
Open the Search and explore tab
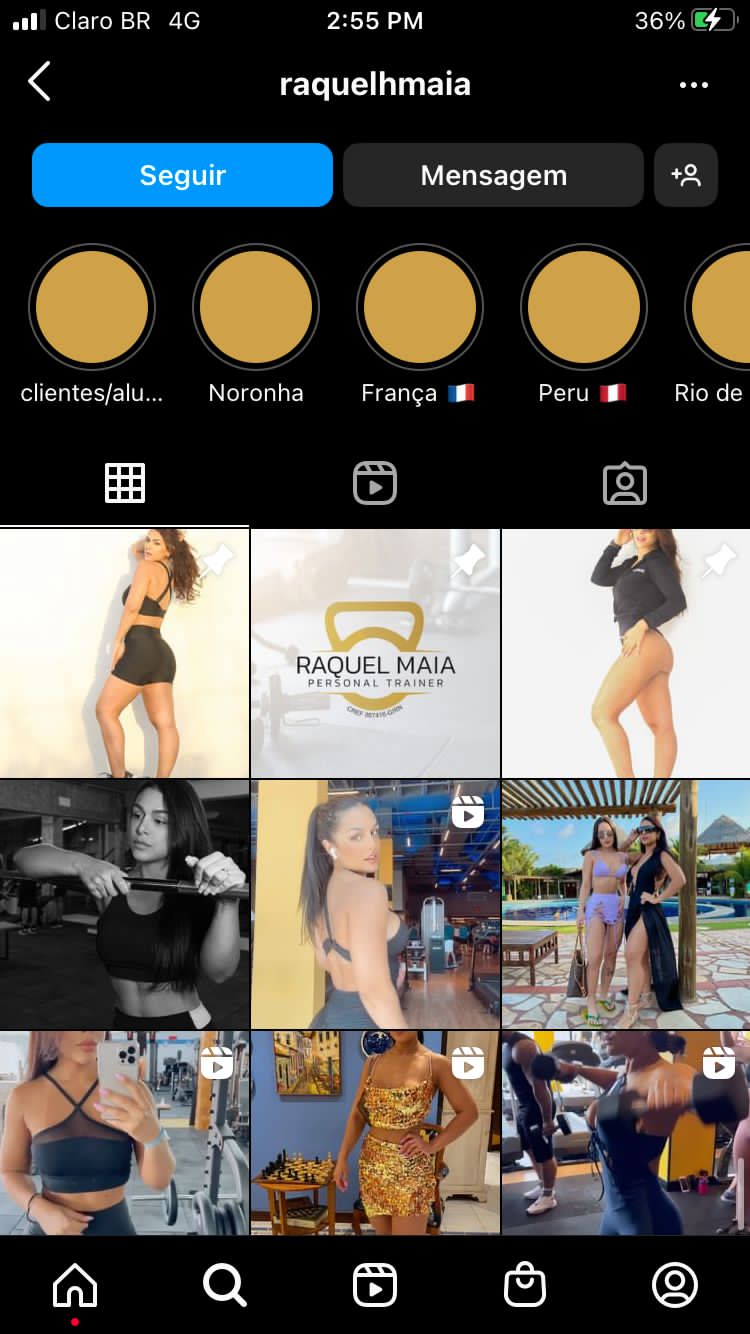(225, 1285)
